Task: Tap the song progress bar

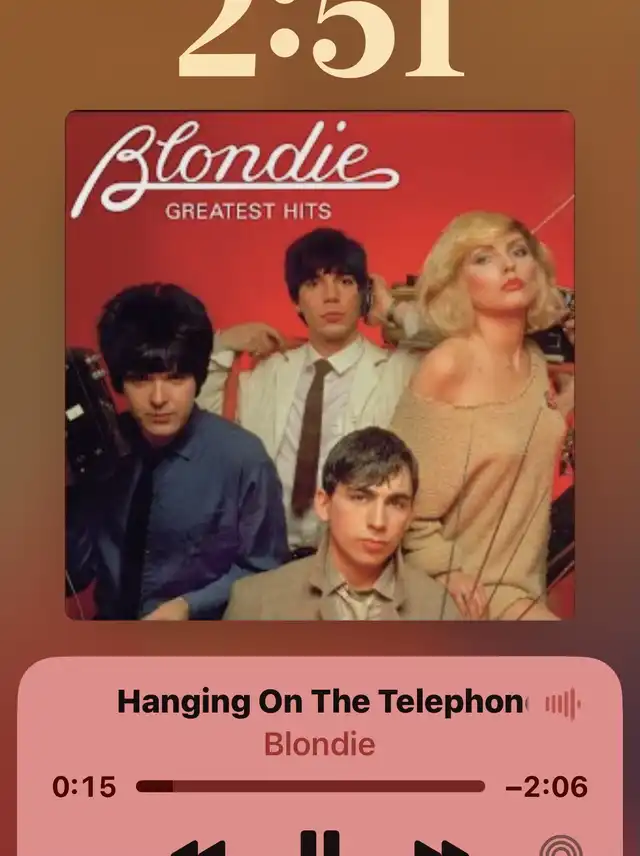Action: tap(310, 787)
